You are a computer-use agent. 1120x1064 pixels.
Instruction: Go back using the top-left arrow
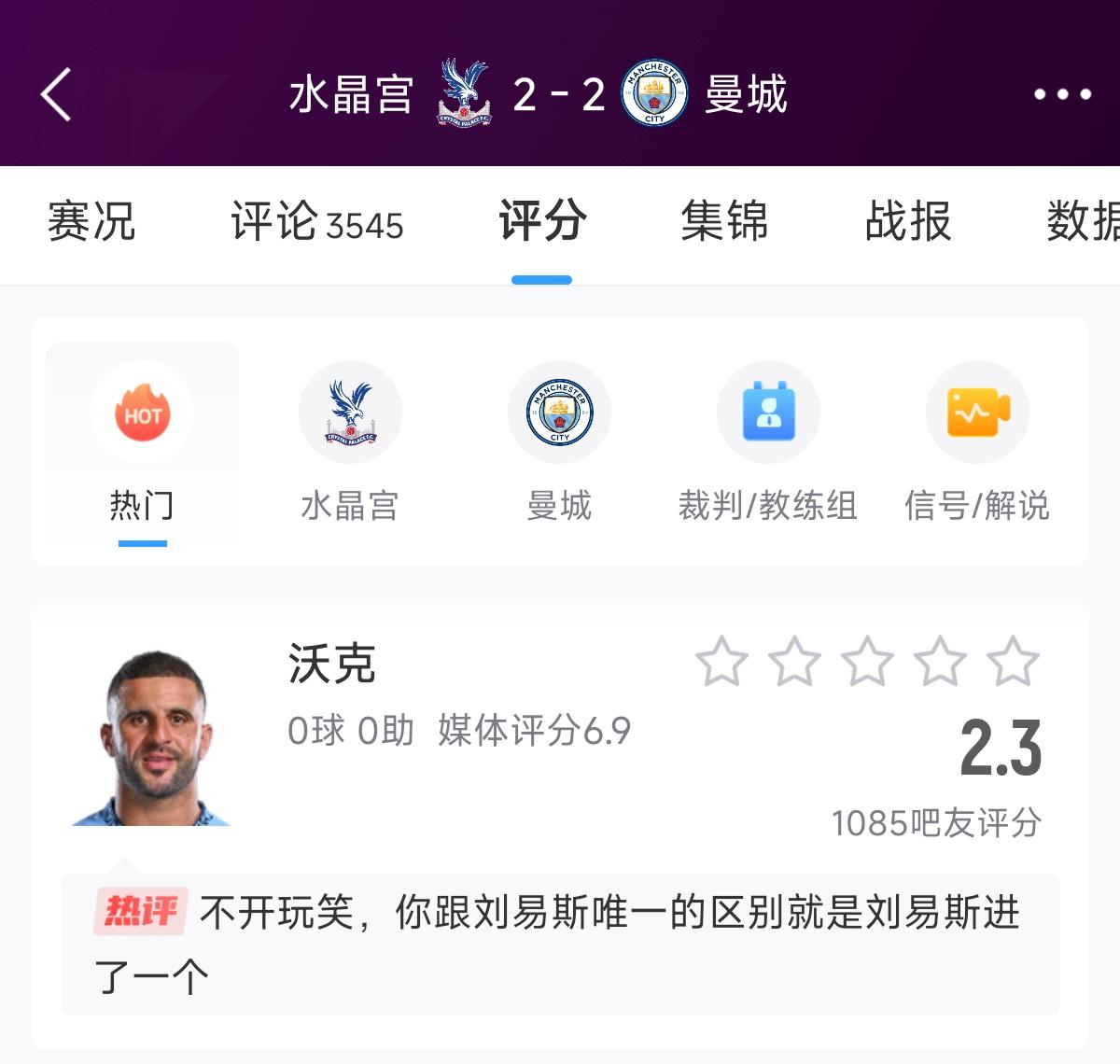[x=56, y=94]
